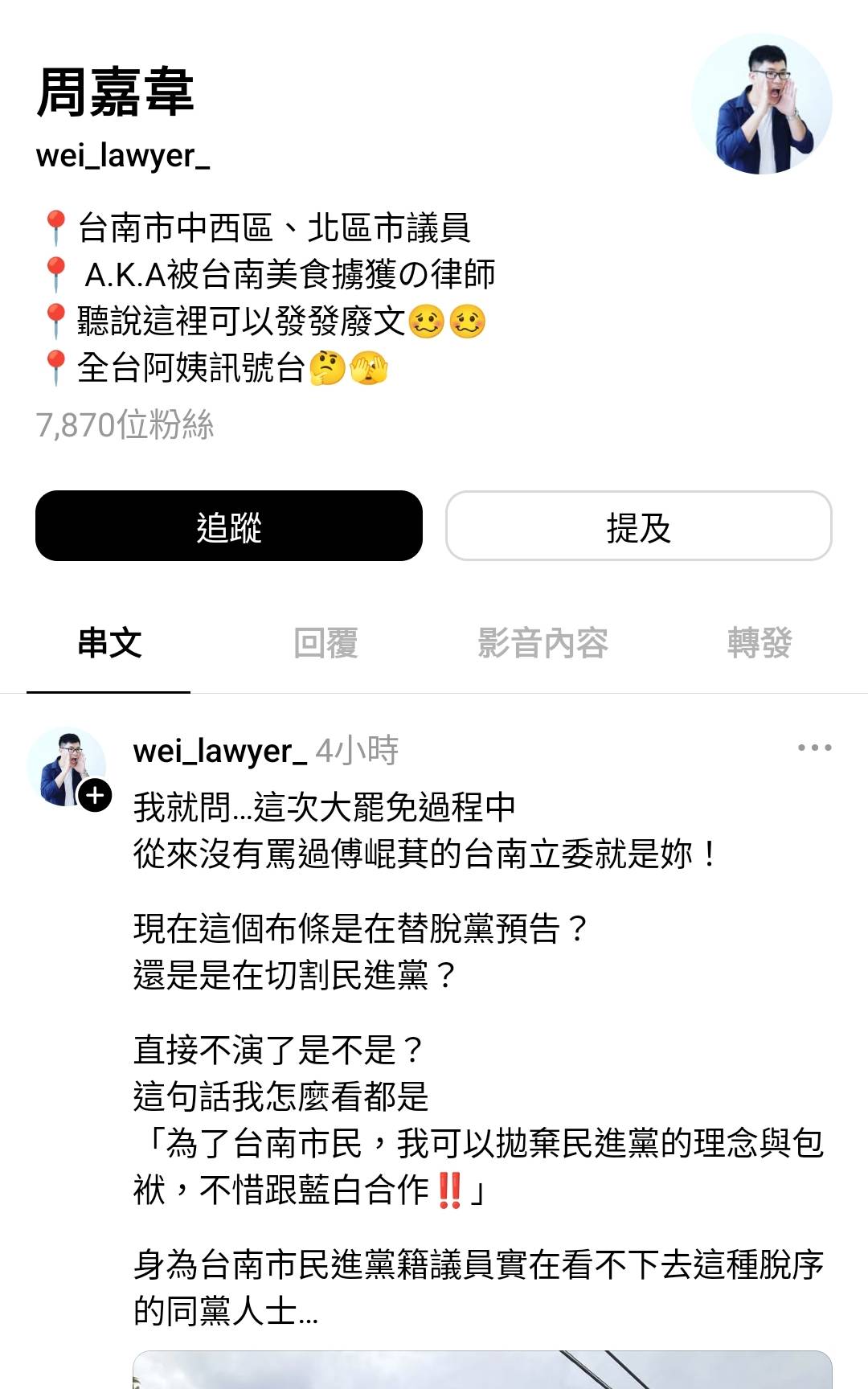Open the large profile picture

760,104
